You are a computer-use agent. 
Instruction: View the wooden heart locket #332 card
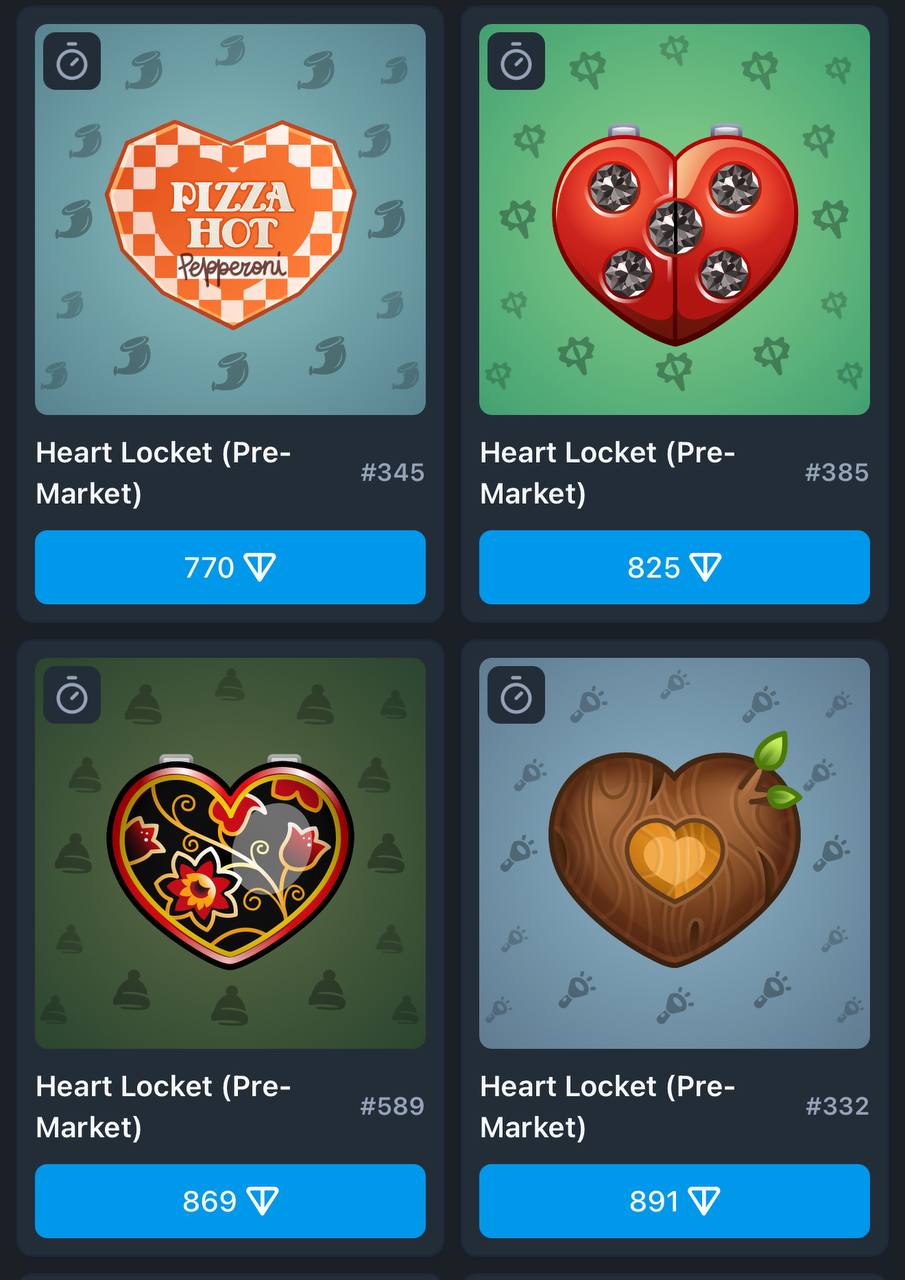click(x=674, y=853)
